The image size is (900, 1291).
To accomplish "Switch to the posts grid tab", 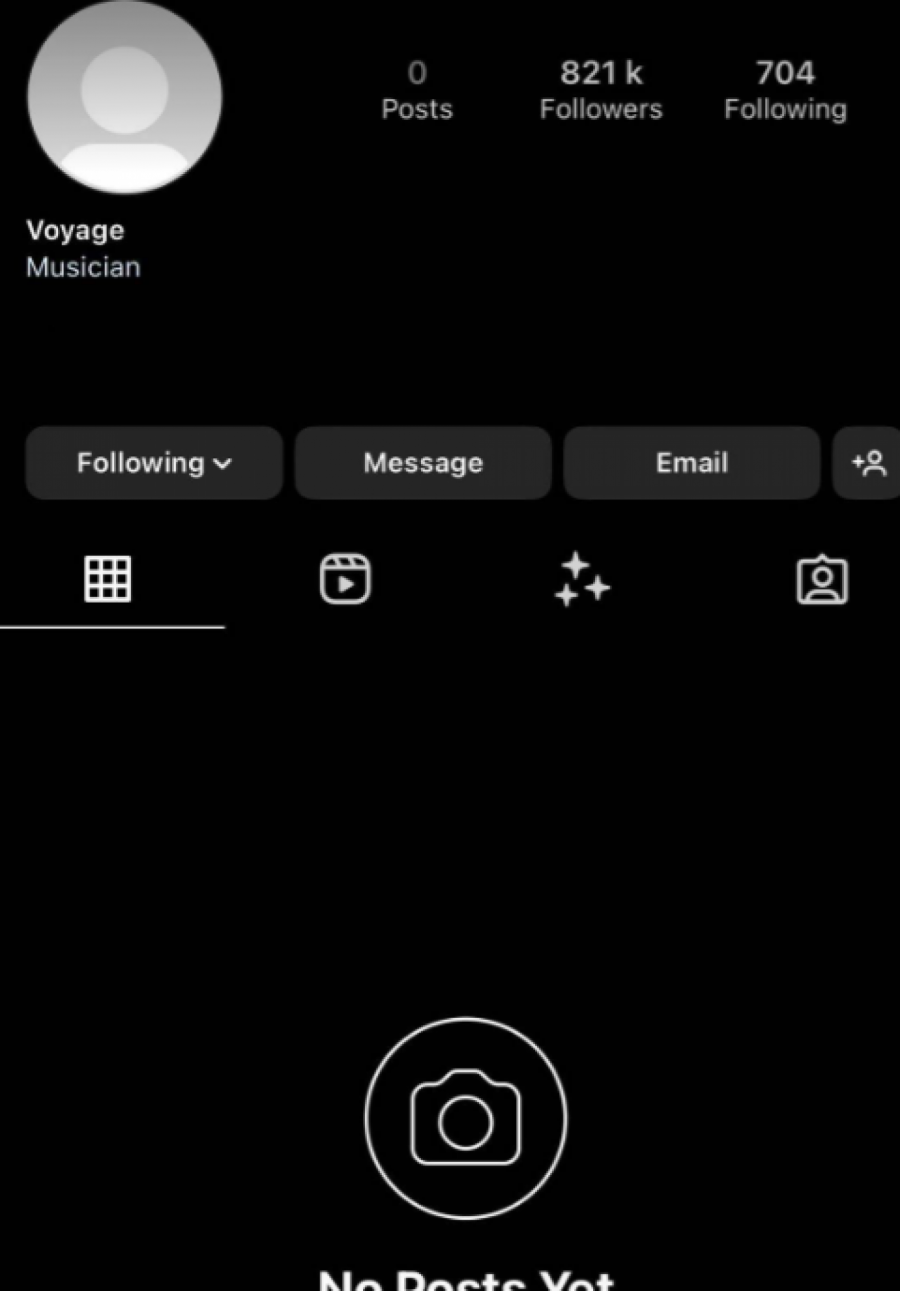I will click(x=107, y=579).
